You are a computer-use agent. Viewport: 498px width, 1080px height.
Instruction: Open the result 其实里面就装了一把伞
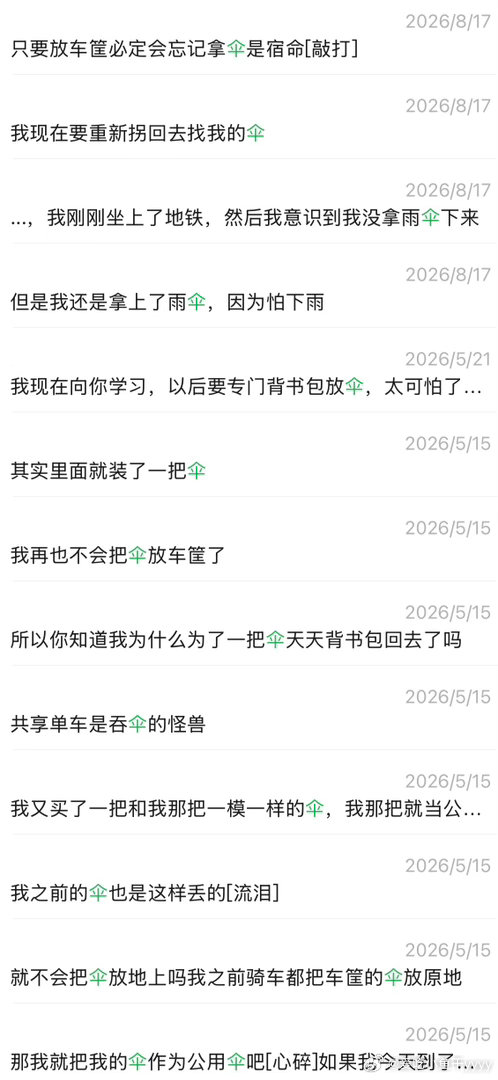249,455
